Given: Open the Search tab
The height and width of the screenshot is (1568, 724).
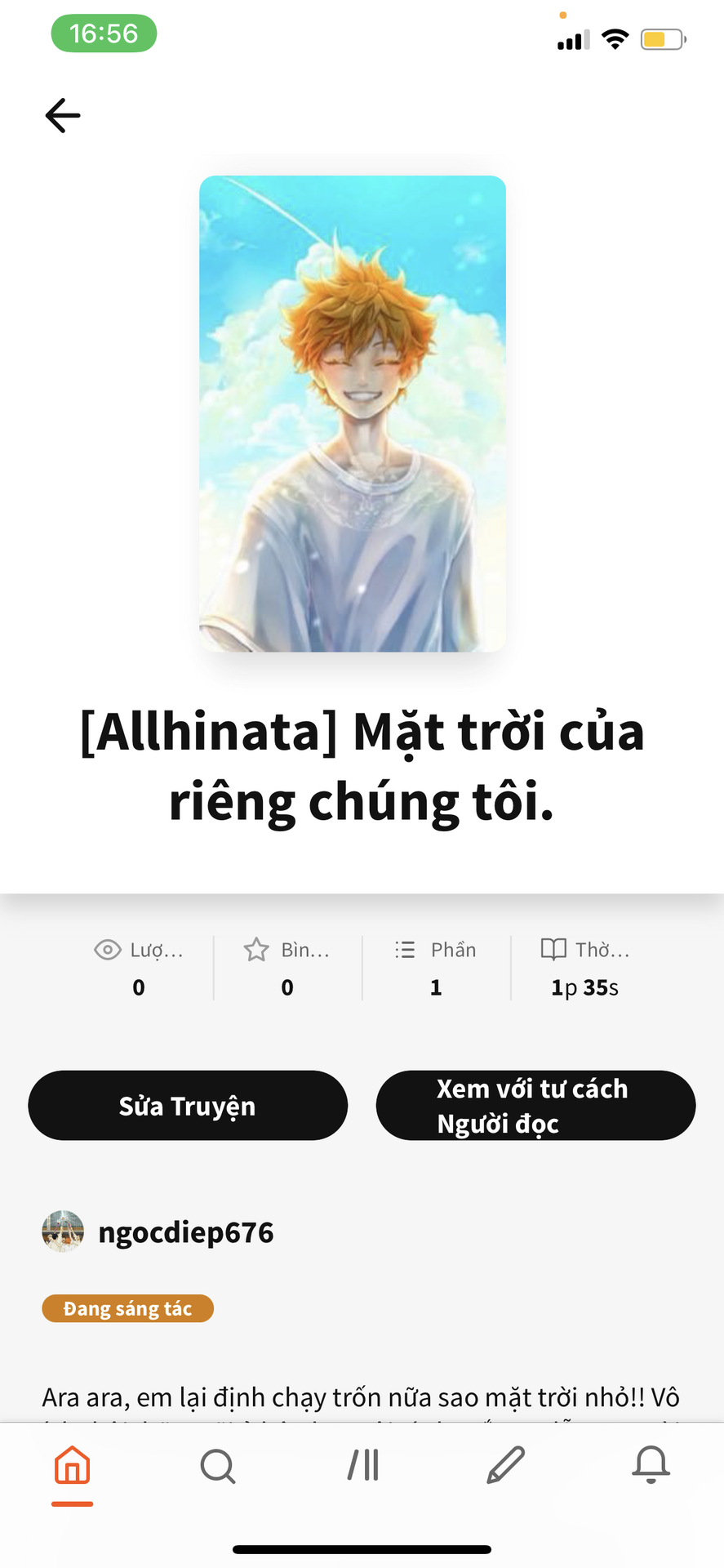Looking at the screenshot, I should pyautogui.click(x=217, y=1465).
